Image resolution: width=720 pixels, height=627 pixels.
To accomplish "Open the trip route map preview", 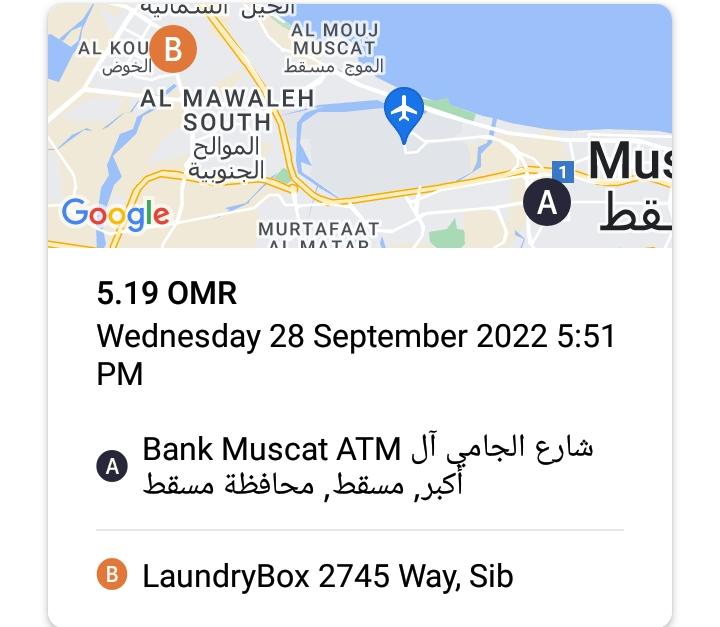I will click(x=360, y=125).
